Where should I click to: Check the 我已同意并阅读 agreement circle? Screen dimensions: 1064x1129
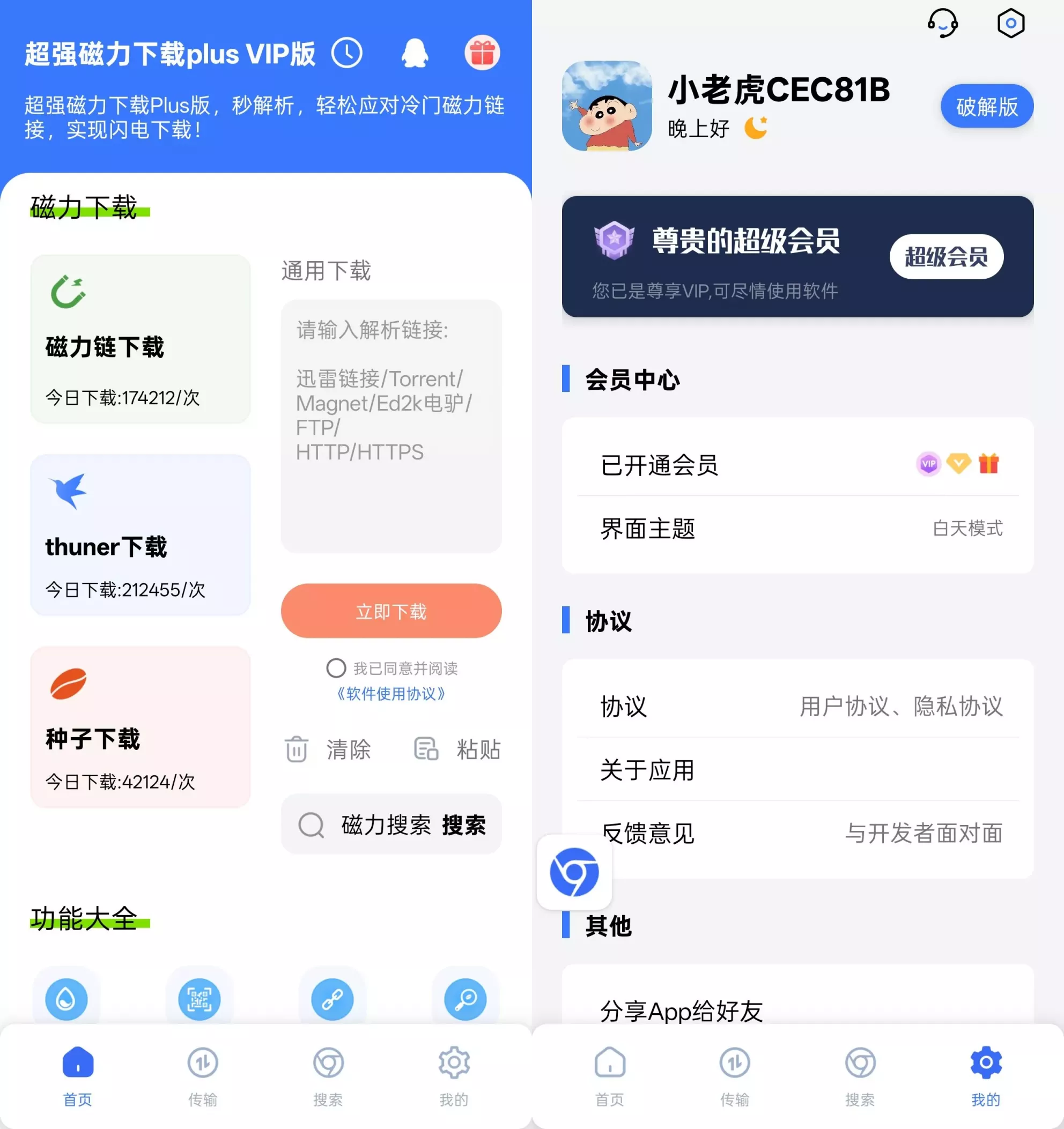coord(336,668)
